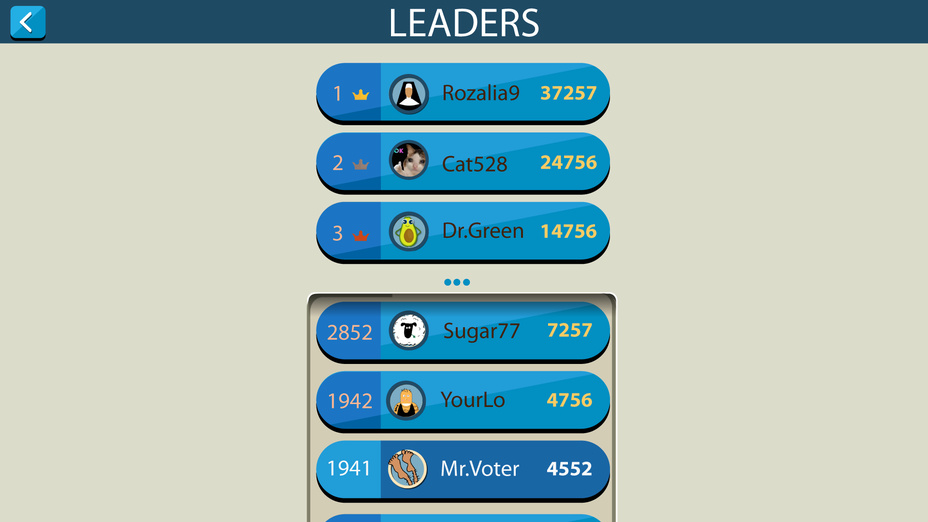Open Sugar77's leaderboard row
928x522 pixels.
pyautogui.click(x=463, y=331)
